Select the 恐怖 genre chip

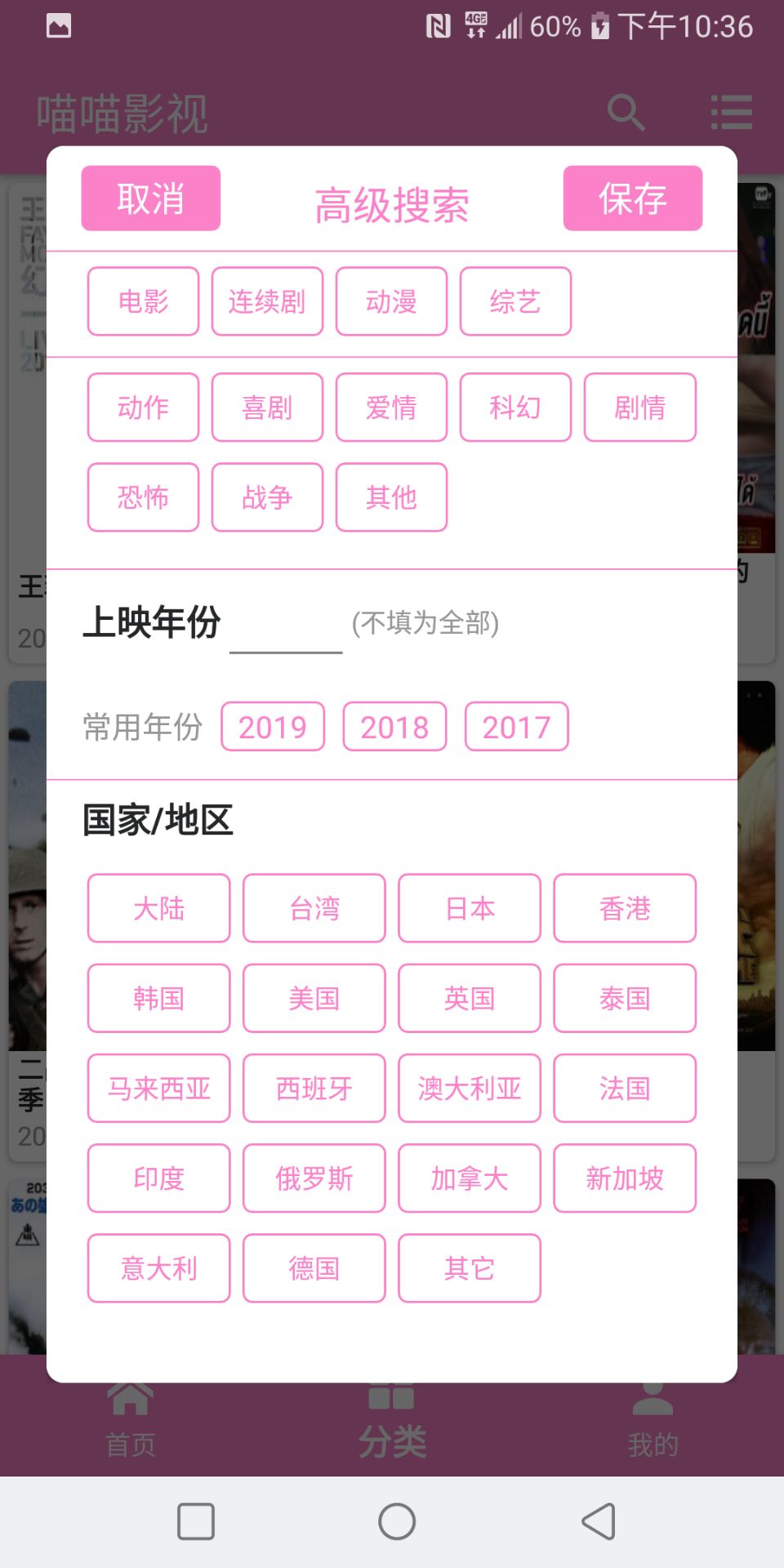click(x=143, y=497)
